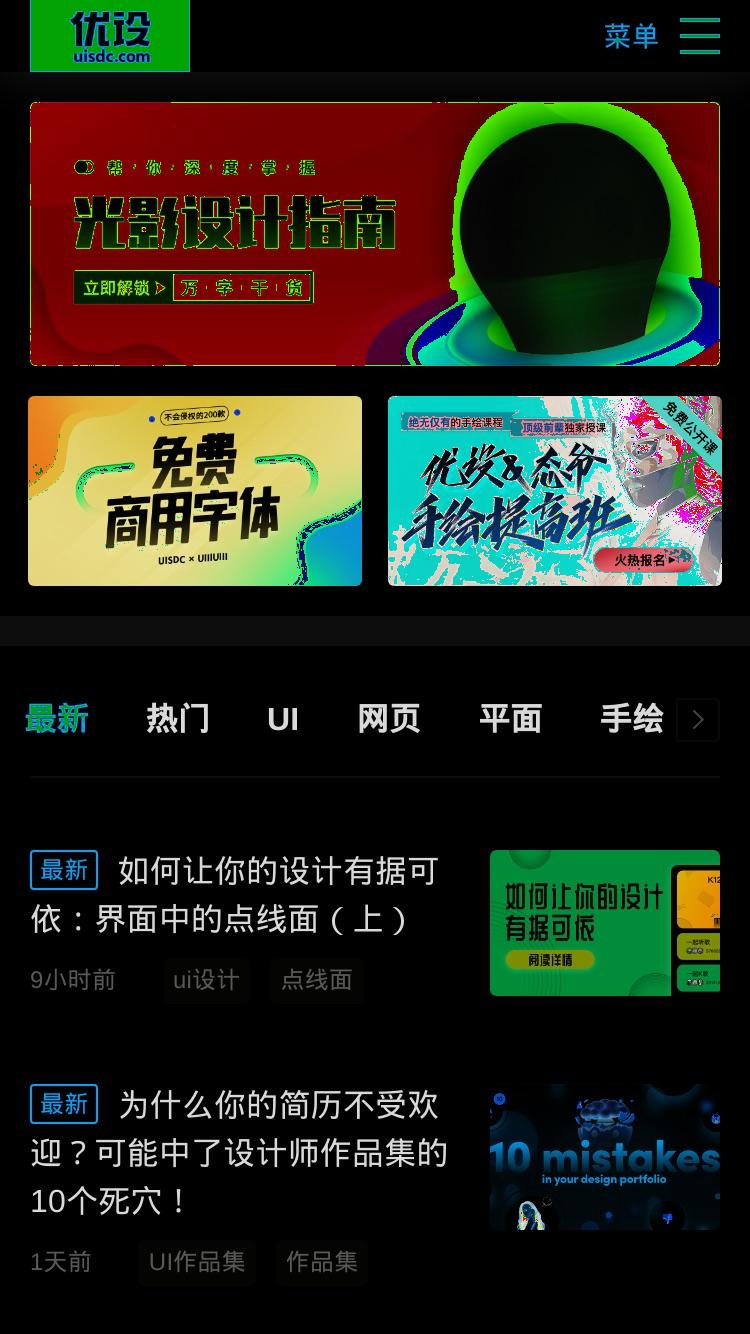750x1334 pixels.
Task: Open the ui设计 tag
Action: (x=206, y=980)
